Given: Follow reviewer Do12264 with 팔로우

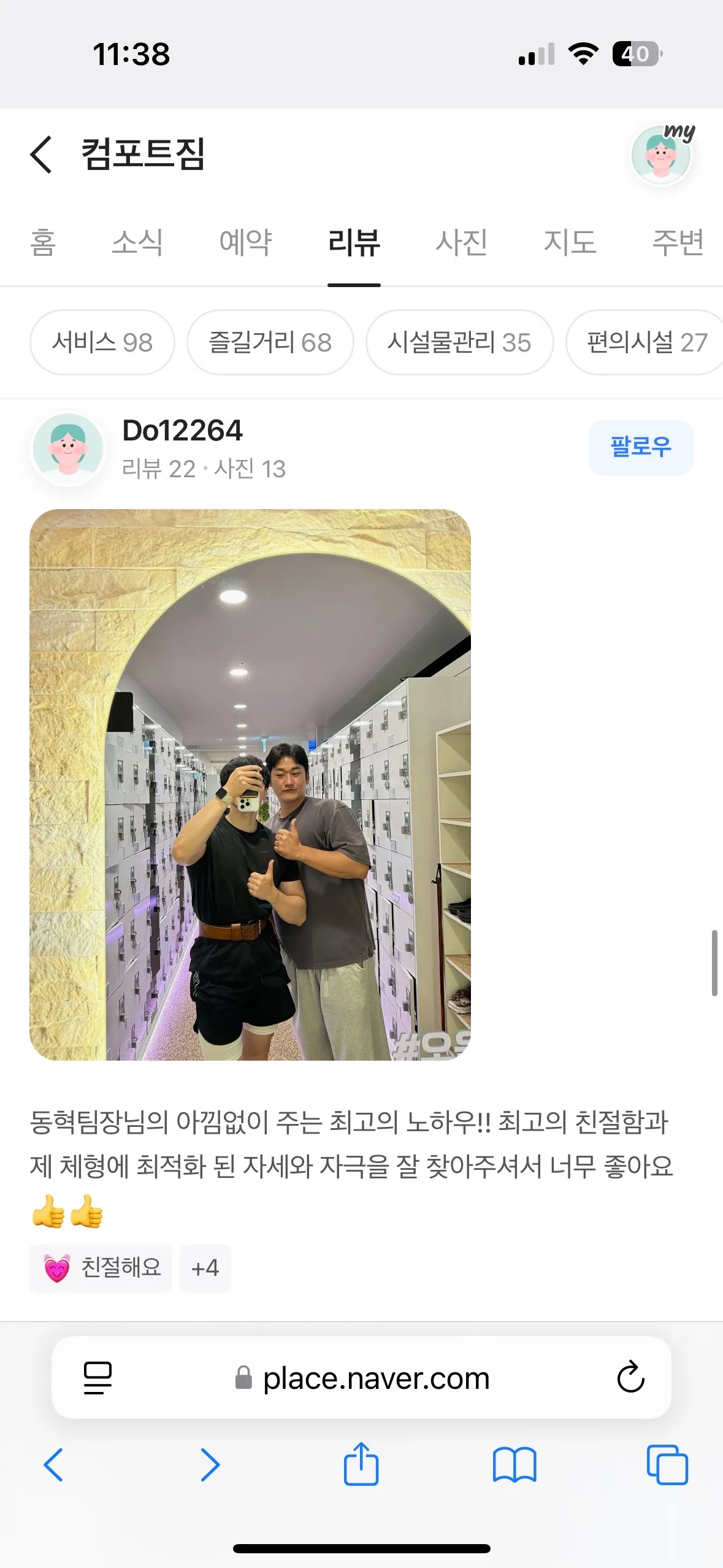Looking at the screenshot, I should coord(640,447).
